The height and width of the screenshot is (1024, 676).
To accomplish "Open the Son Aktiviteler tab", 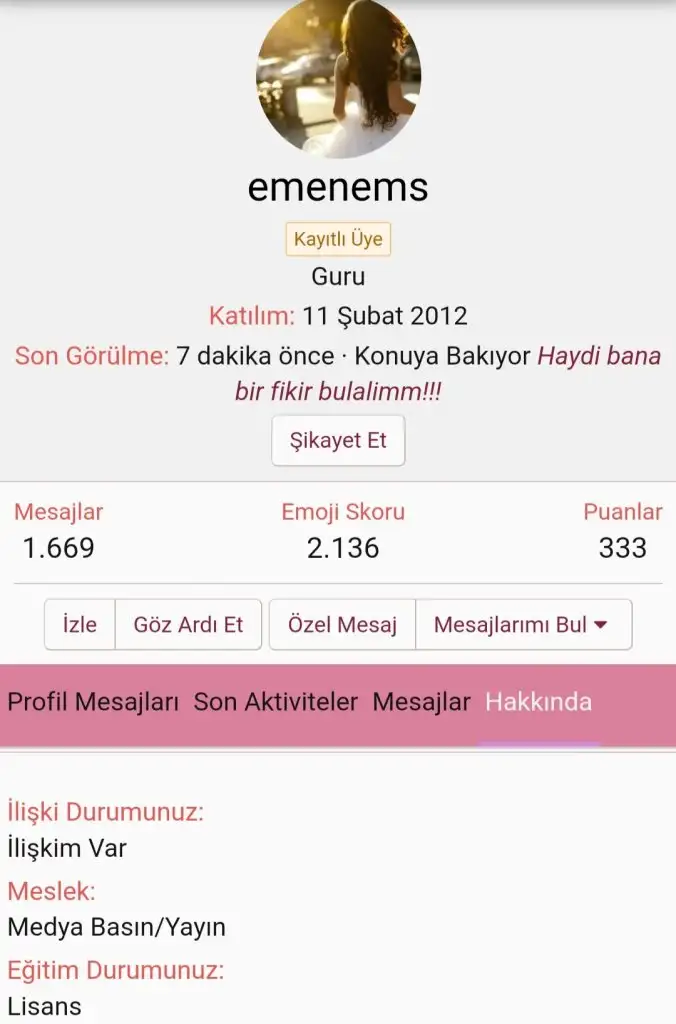I will click(275, 702).
